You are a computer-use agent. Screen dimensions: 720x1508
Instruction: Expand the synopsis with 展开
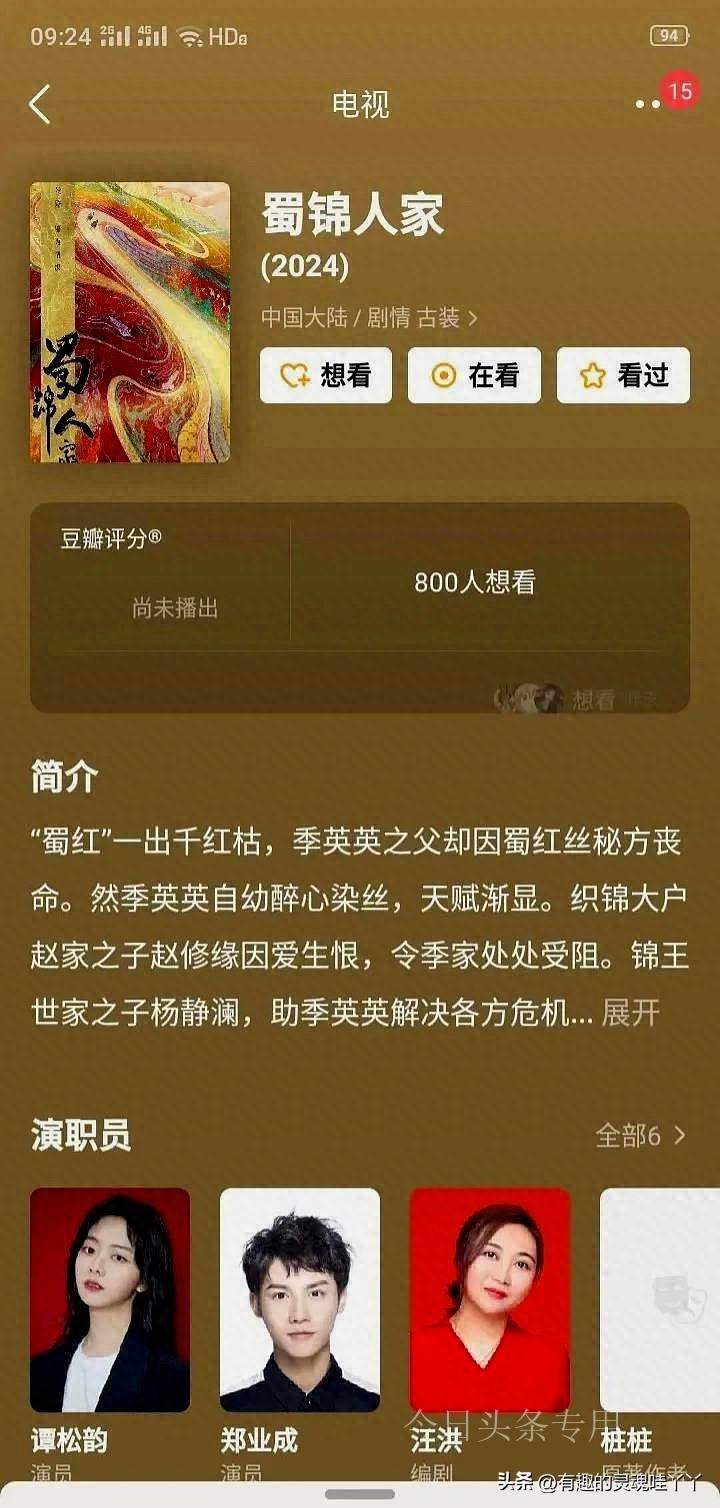[x=631, y=1012]
